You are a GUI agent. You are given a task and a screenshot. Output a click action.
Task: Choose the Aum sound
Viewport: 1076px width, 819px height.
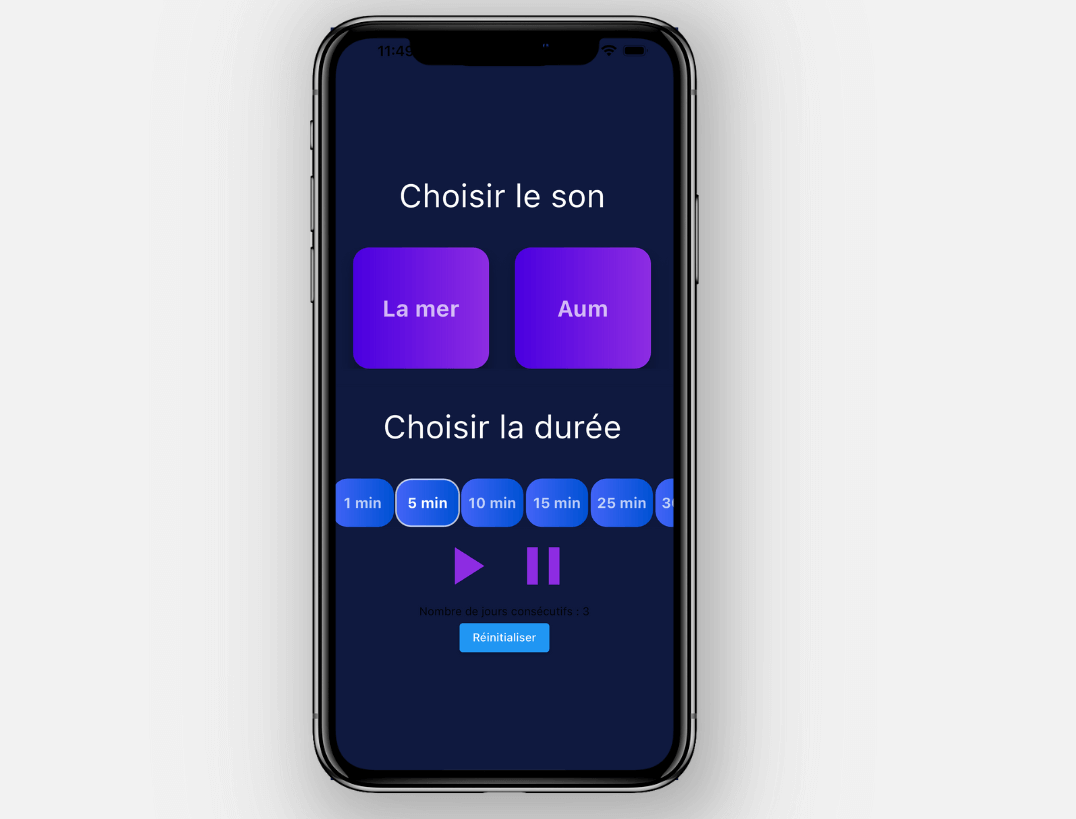coord(583,308)
